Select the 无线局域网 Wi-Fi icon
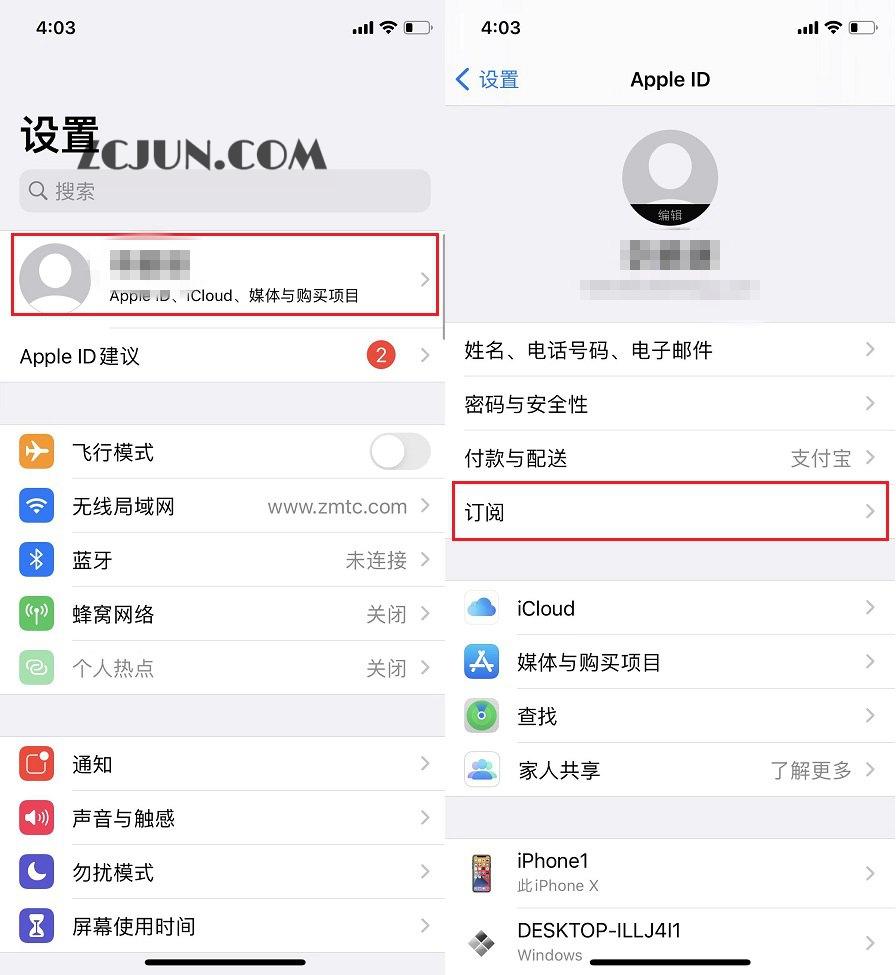Screen dimensions: 896x975 click(37, 507)
